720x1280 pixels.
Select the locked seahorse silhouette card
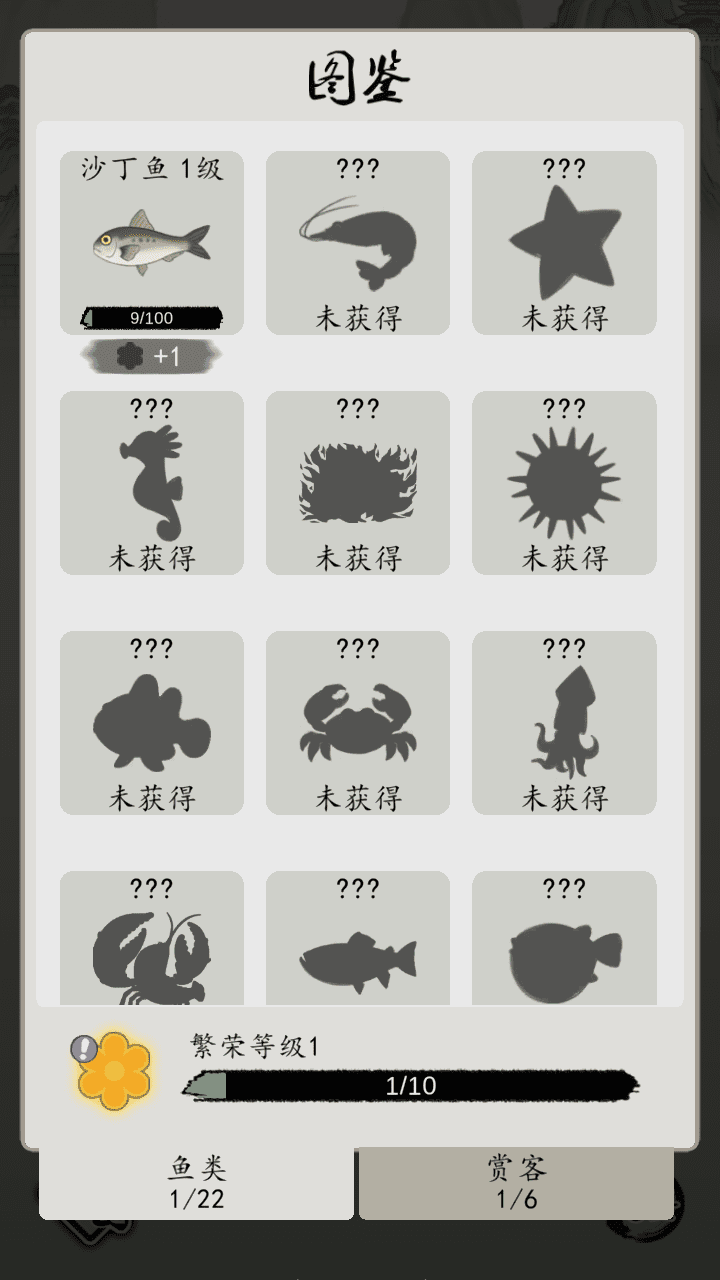pyautogui.click(x=151, y=483)
